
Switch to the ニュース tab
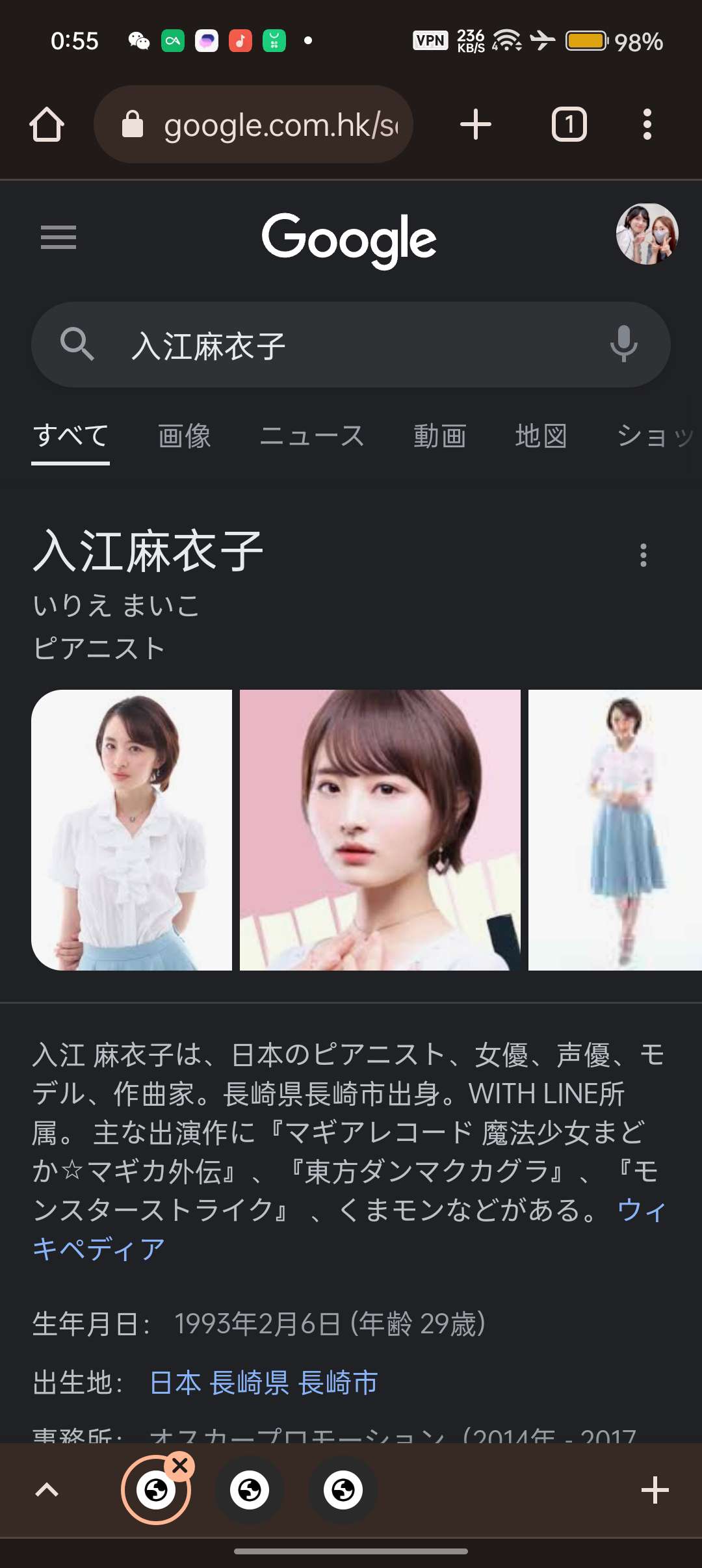tap(312, 436)
